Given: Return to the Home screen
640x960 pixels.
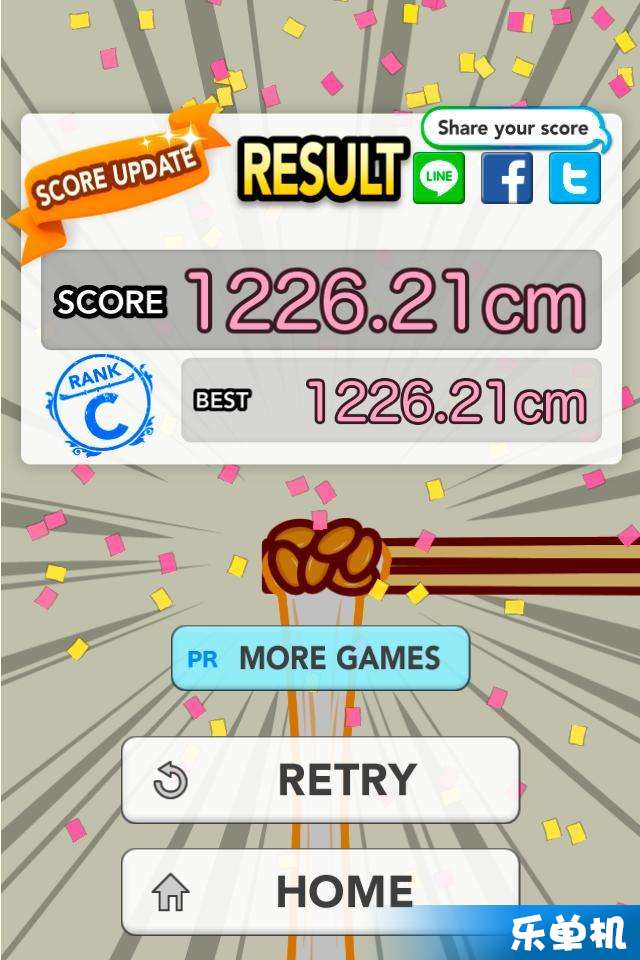Looking at the screenshot, I should 320,890.
